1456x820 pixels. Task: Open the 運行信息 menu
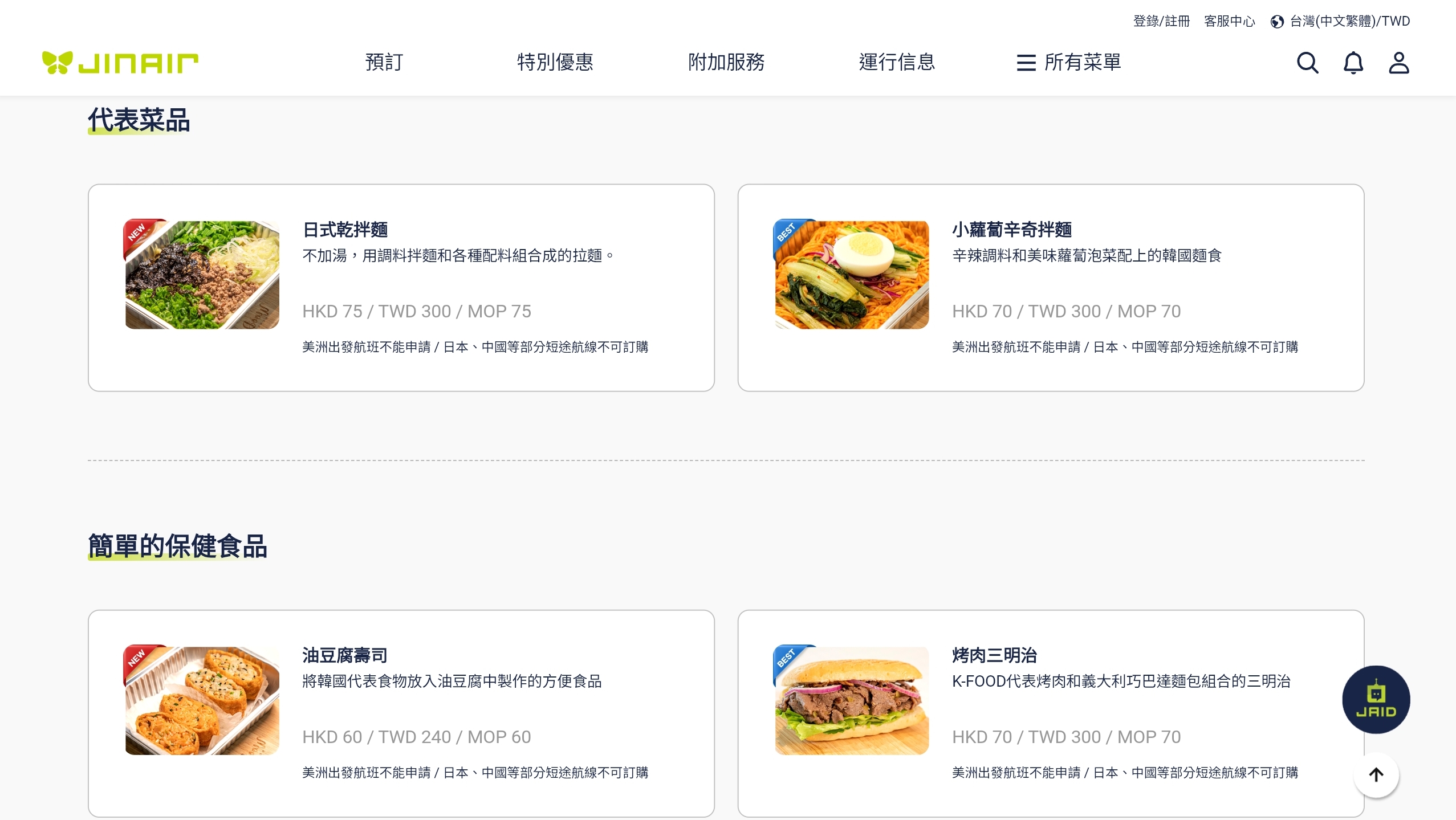pos(897,62)
